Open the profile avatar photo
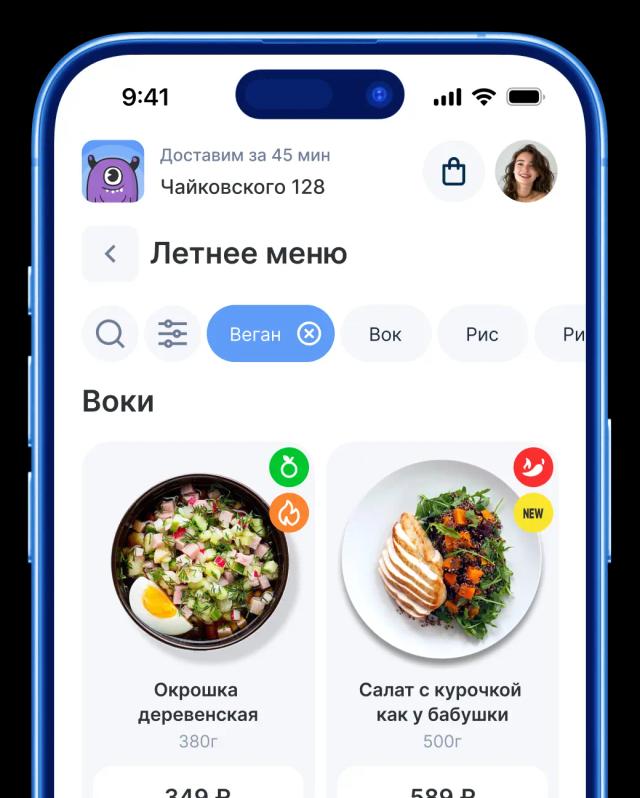The width and height of the screenshot is (640, 798). click(526, 171)
